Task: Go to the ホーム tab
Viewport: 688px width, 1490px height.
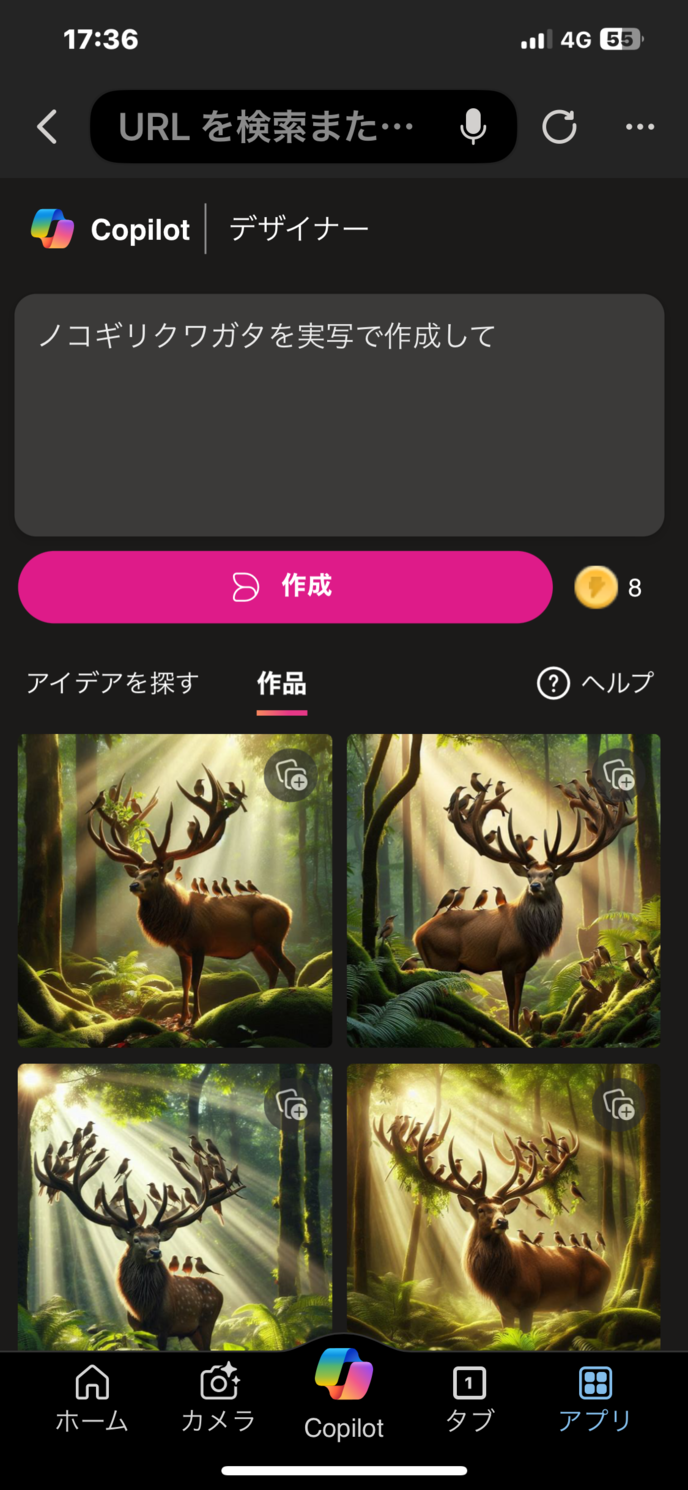Action: point(92,1398)
